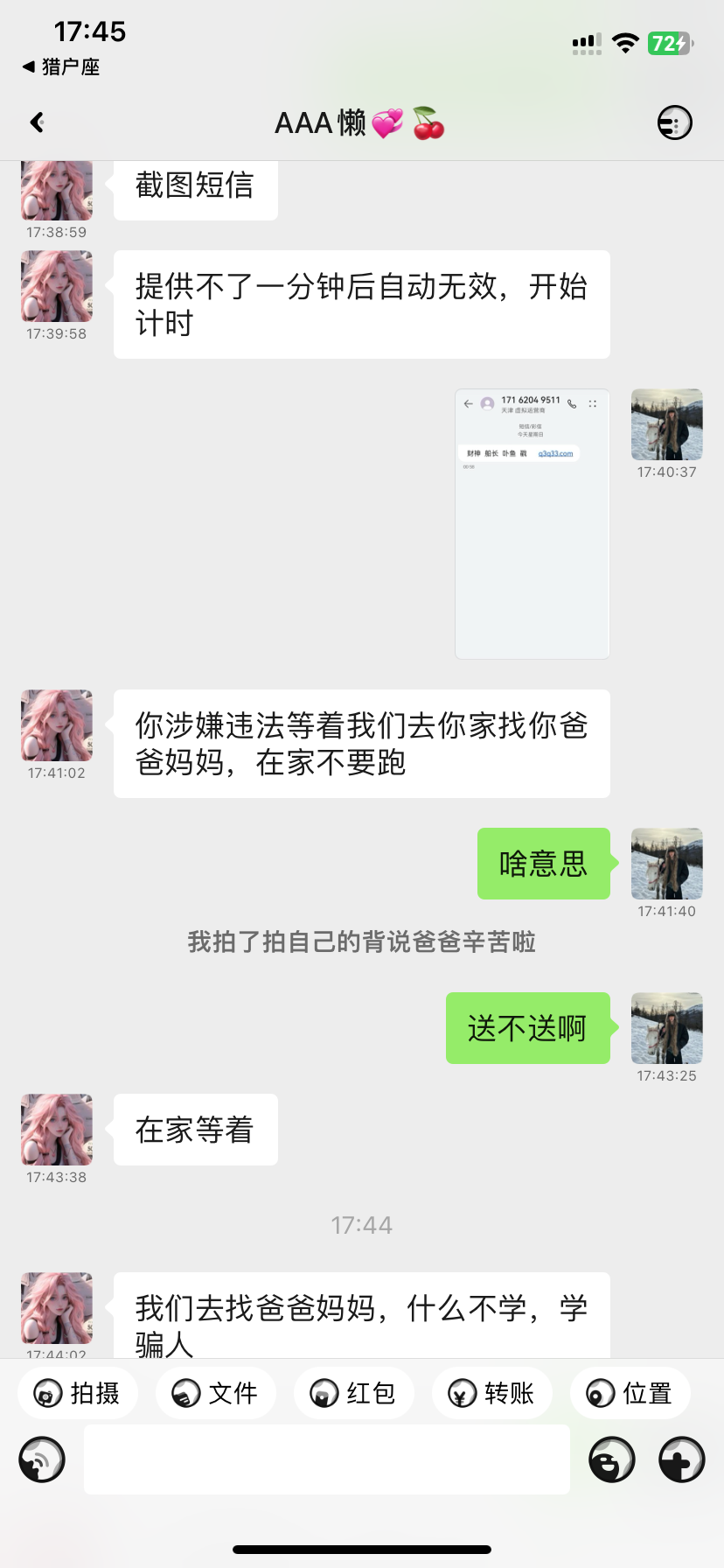Focus the message text field
Image resolution: width=724 pixels, height=1568 pixels.
[x=326, y=1459]
